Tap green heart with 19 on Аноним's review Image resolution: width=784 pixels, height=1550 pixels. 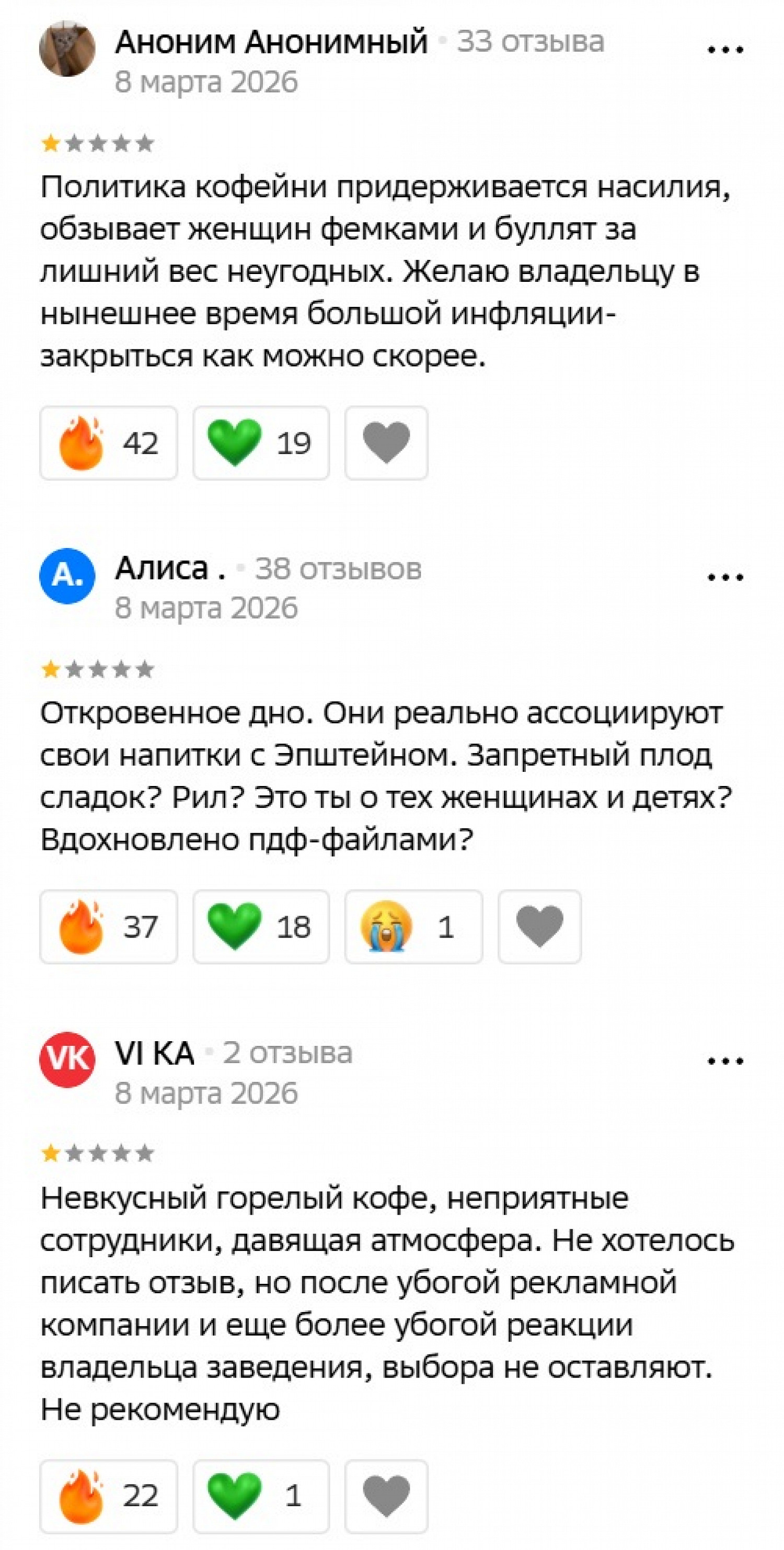click(261, 443)
